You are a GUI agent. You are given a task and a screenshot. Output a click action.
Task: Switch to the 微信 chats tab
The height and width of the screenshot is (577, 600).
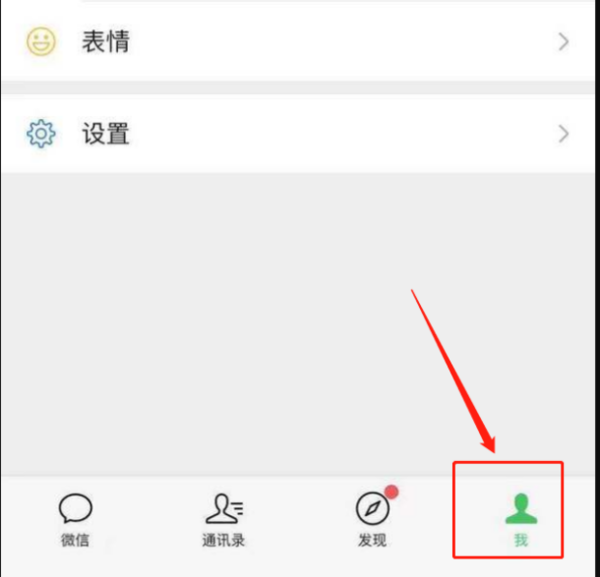tap(75, 519)
